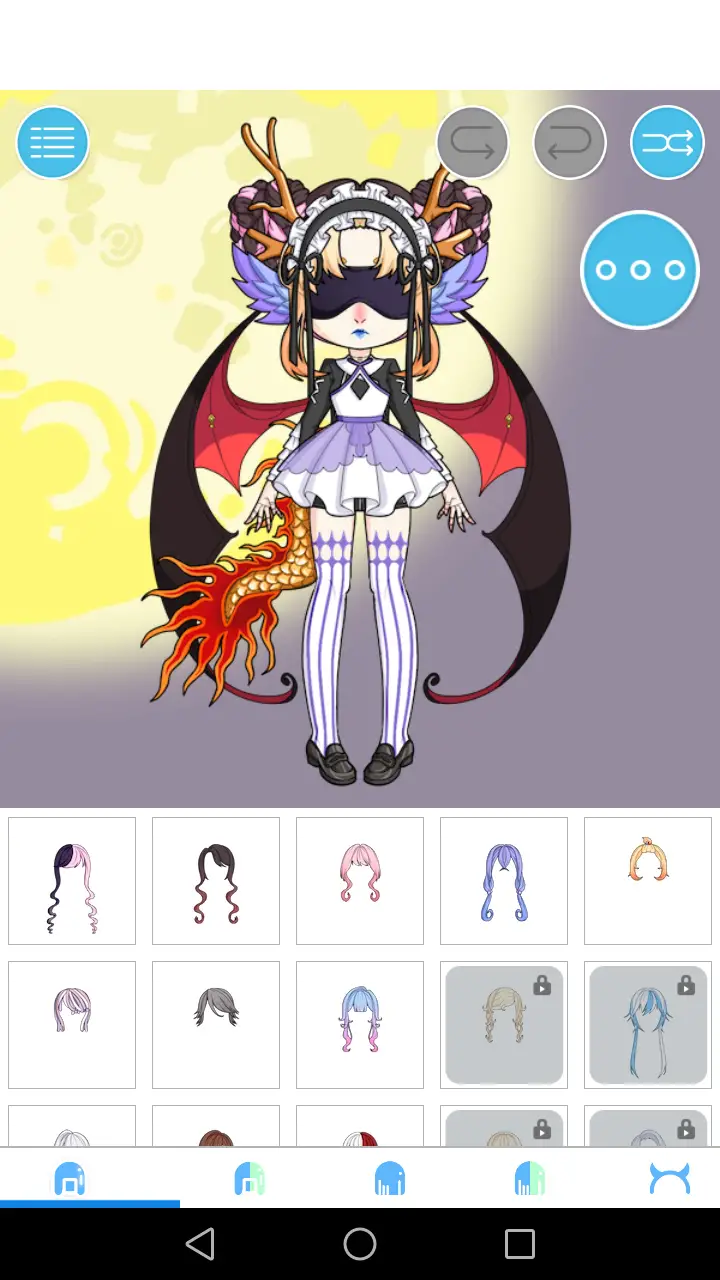The height and width of the screenshot is (1280, 720).
Task: Open the more options panel
Action: point(639,270)
